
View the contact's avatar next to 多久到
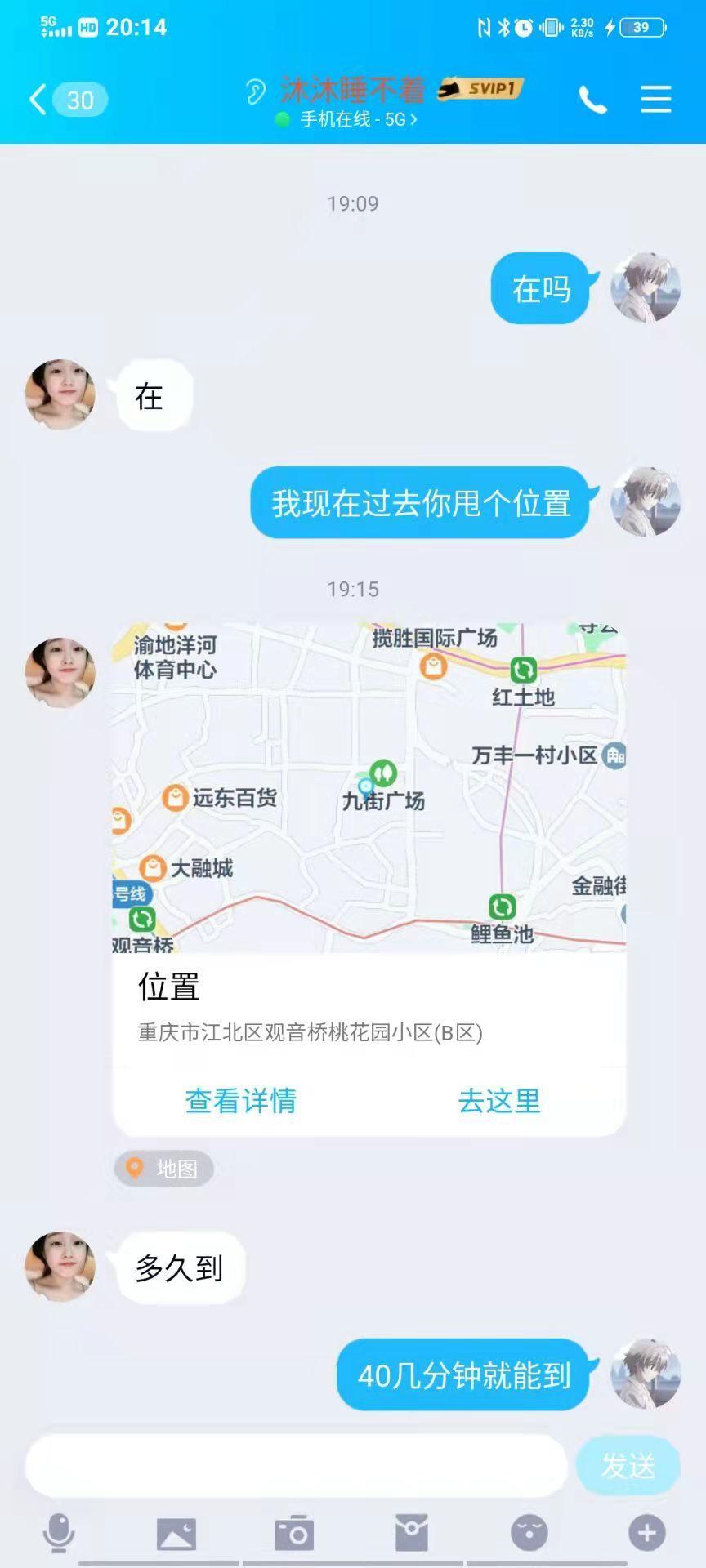(60, 1266)
